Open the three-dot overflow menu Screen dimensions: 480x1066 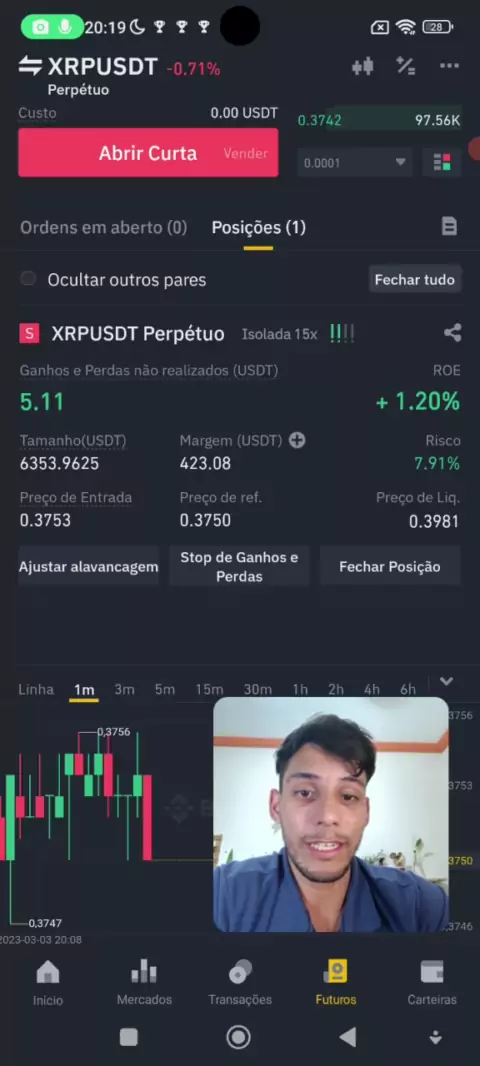coord(449,66)
